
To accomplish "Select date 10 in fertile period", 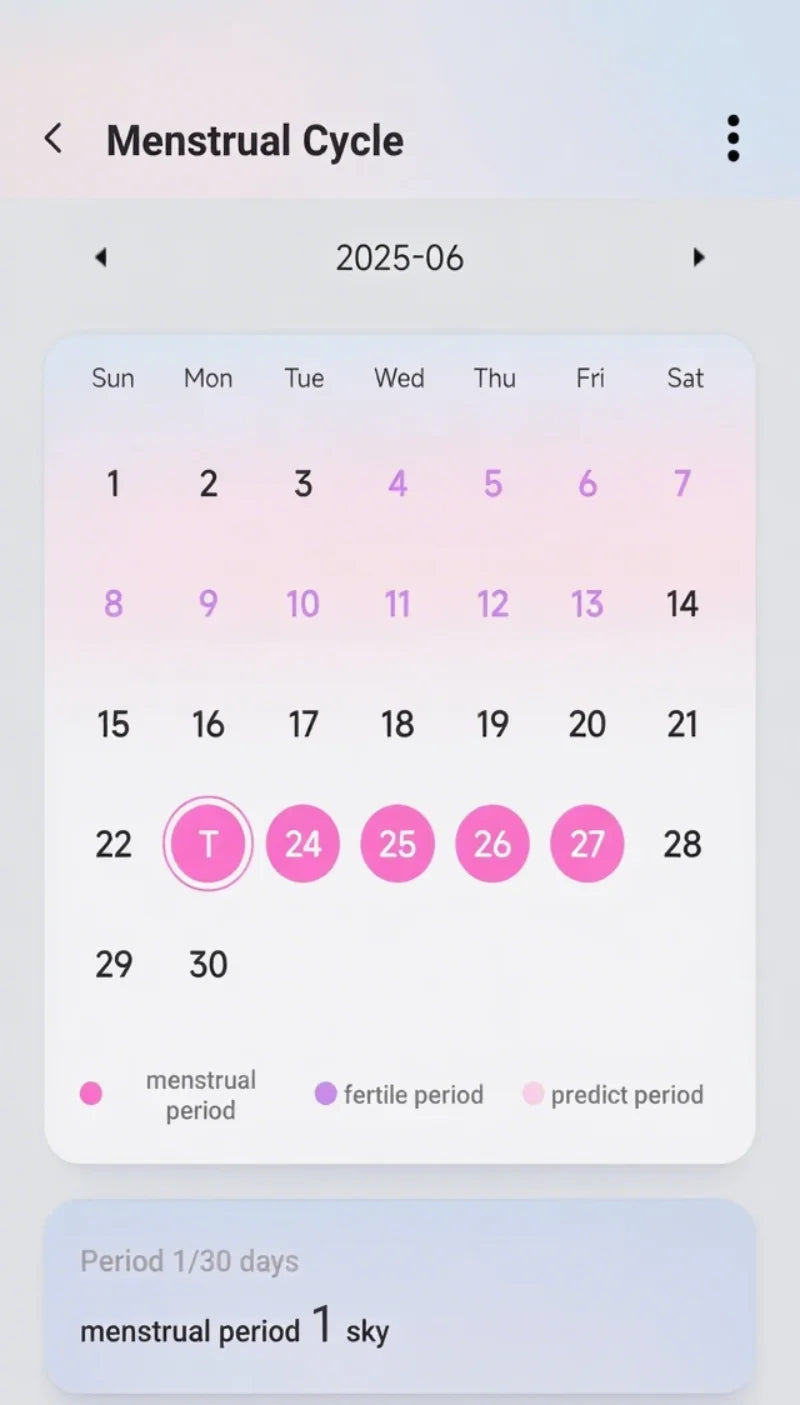I will 303,604.
